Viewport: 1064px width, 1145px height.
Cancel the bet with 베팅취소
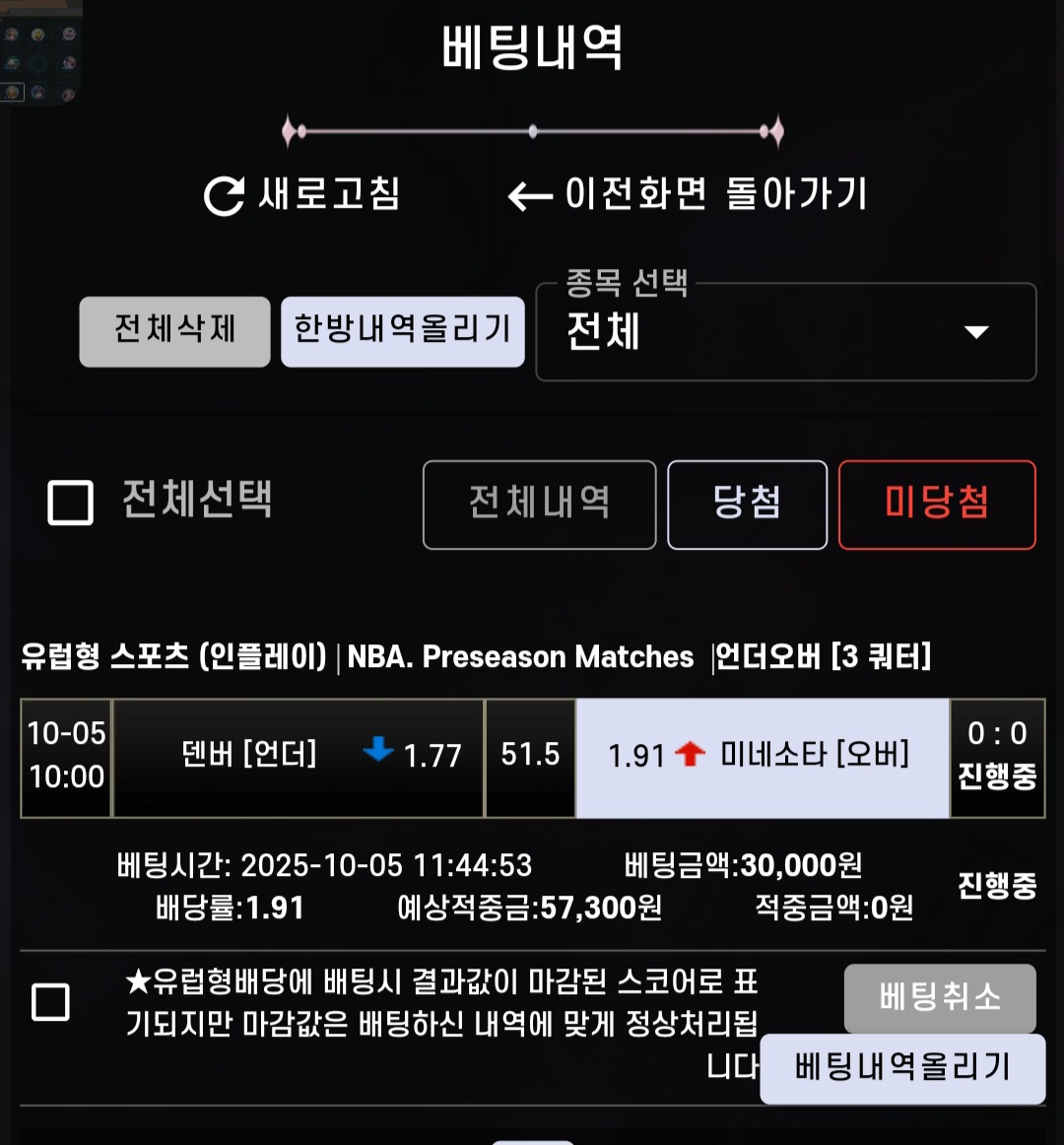coord(939,997)
